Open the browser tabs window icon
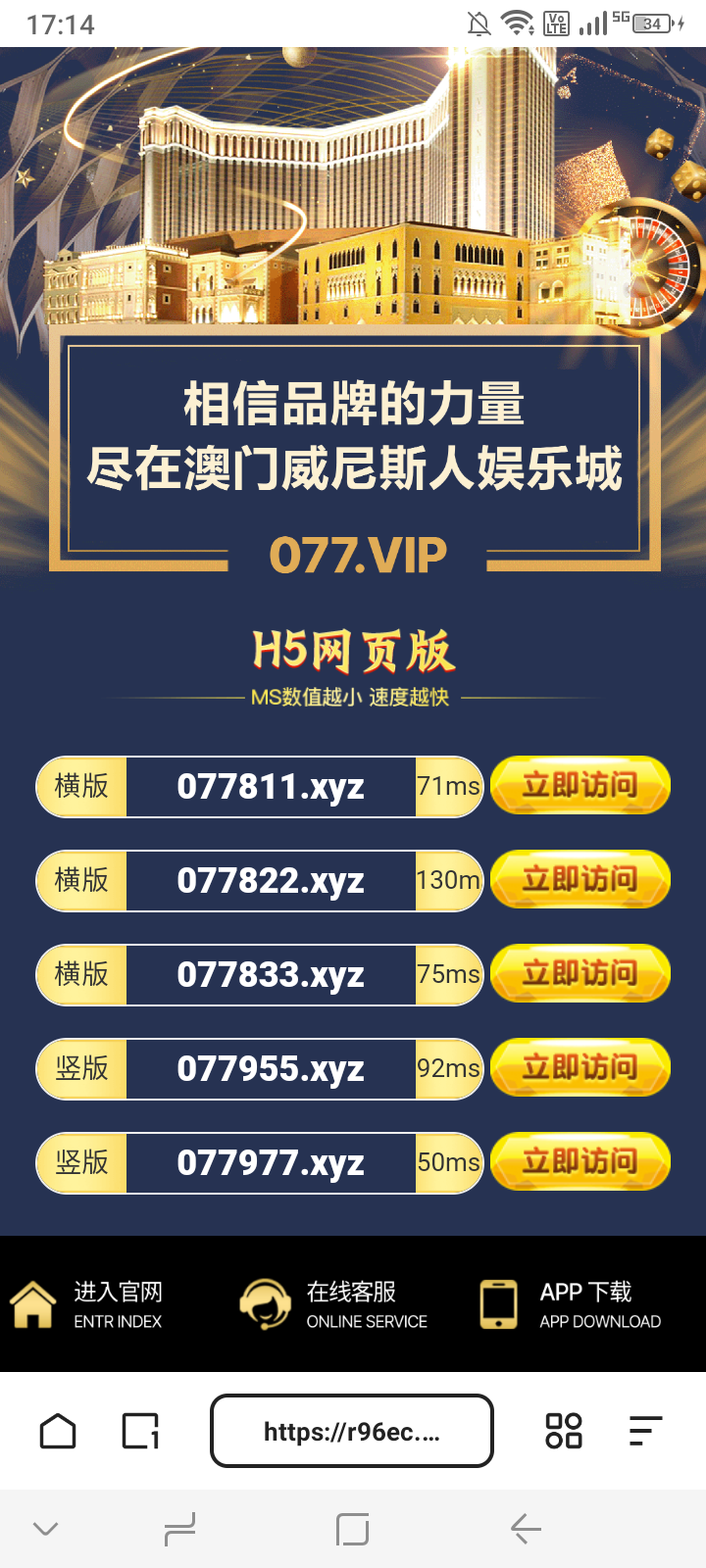The image size is (706, 1568). [140, 1431]
